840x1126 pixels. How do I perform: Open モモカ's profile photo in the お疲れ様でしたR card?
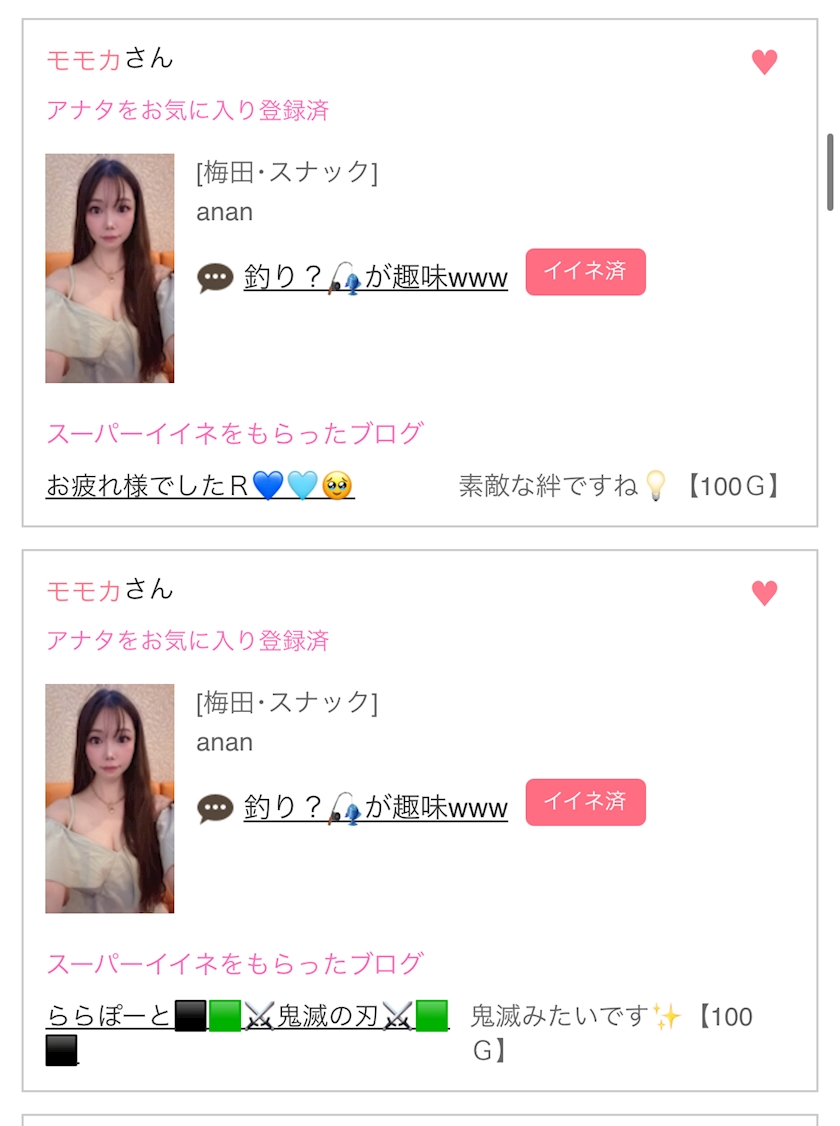[x=110, y=268]
